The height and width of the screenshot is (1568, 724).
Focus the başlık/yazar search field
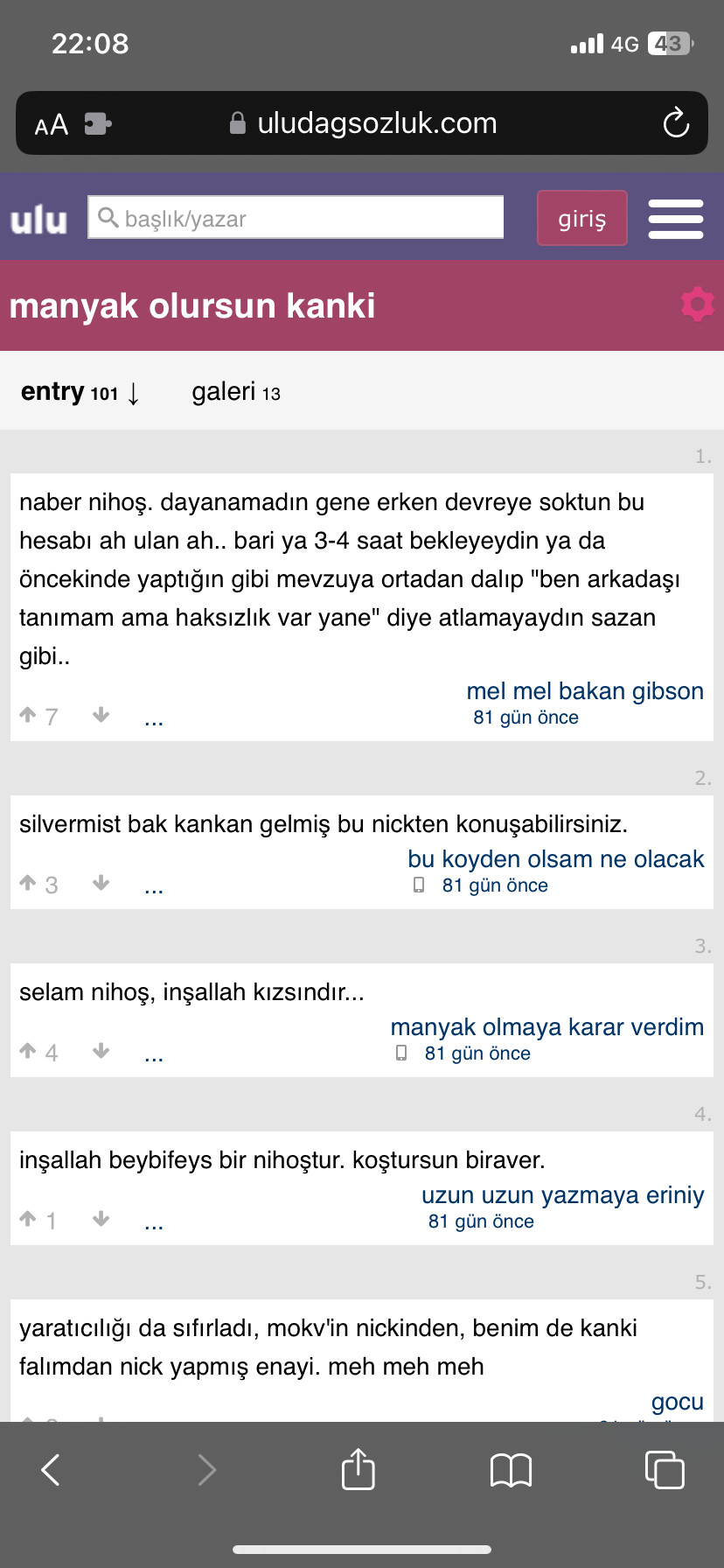point(296,218)
